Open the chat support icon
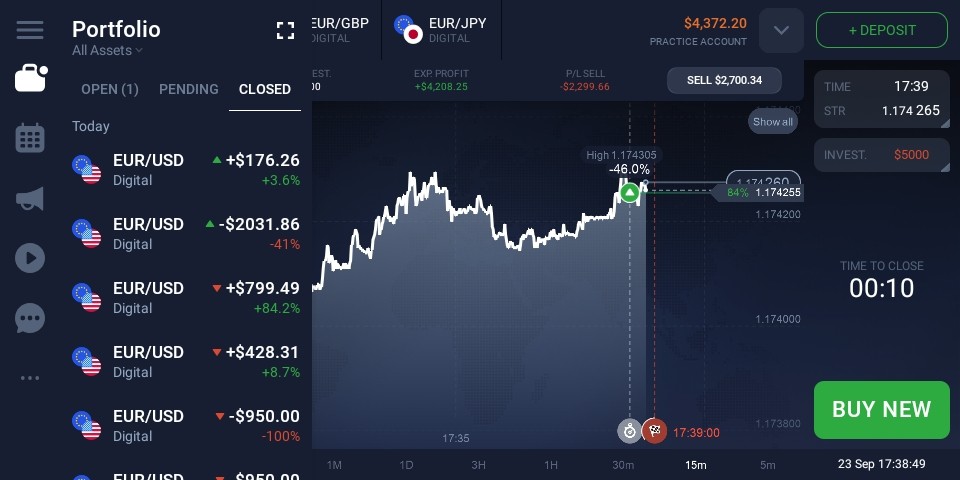 [30, 318]
